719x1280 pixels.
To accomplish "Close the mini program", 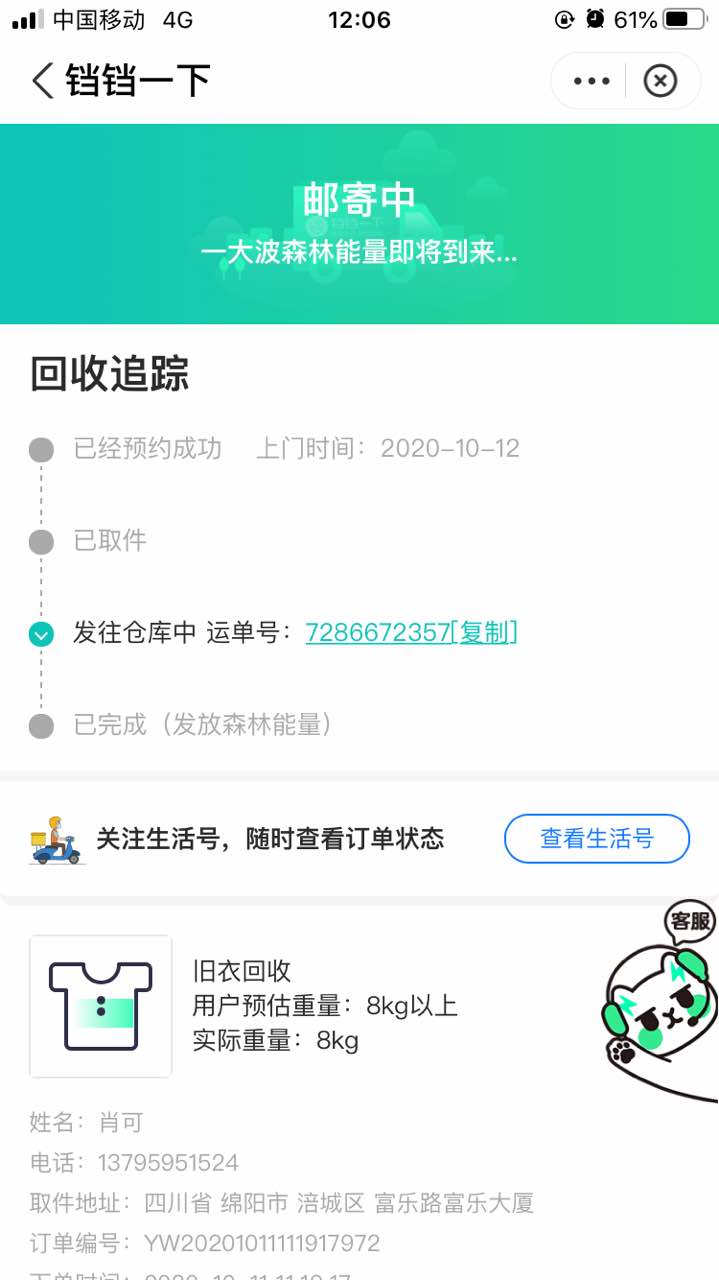I will [660, 81].
